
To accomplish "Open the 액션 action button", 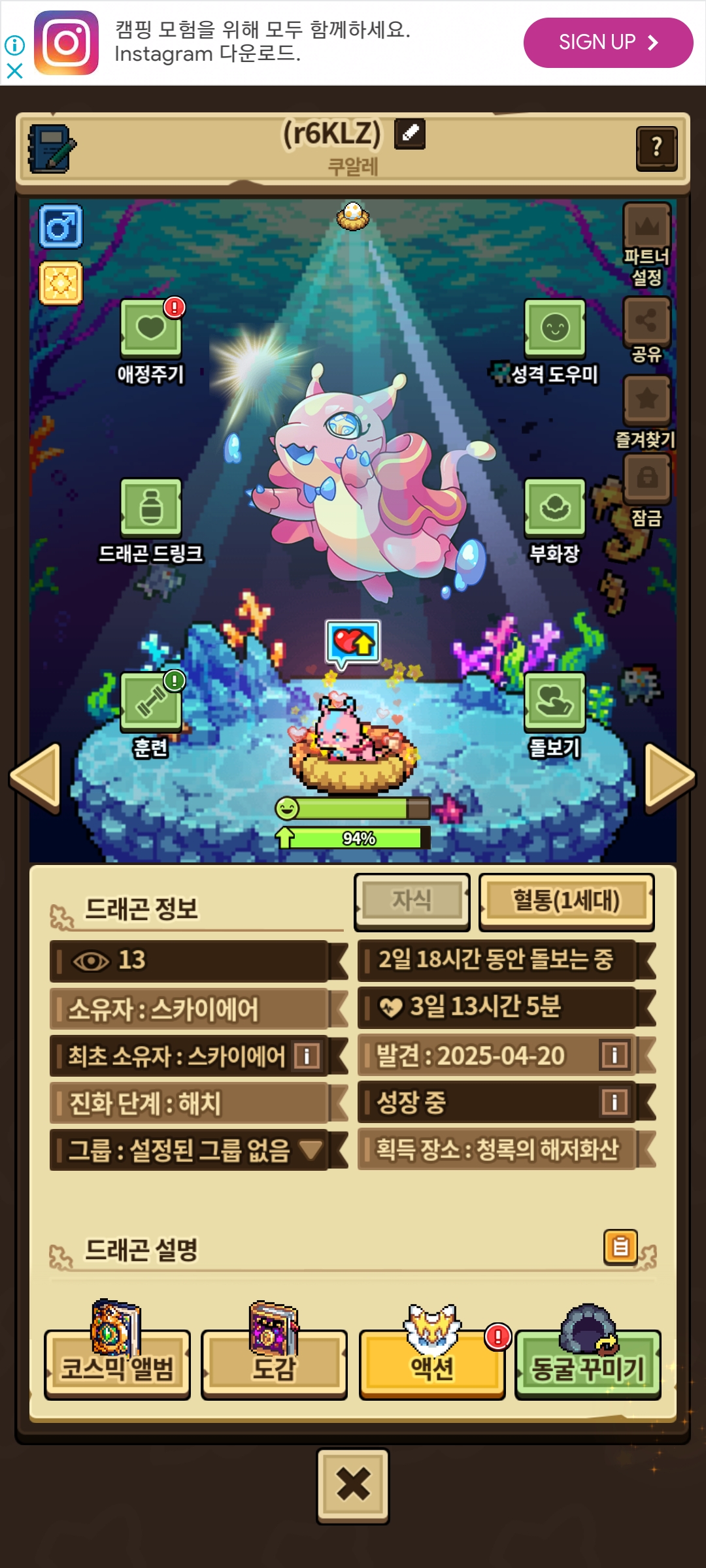I will point(431,1365).
